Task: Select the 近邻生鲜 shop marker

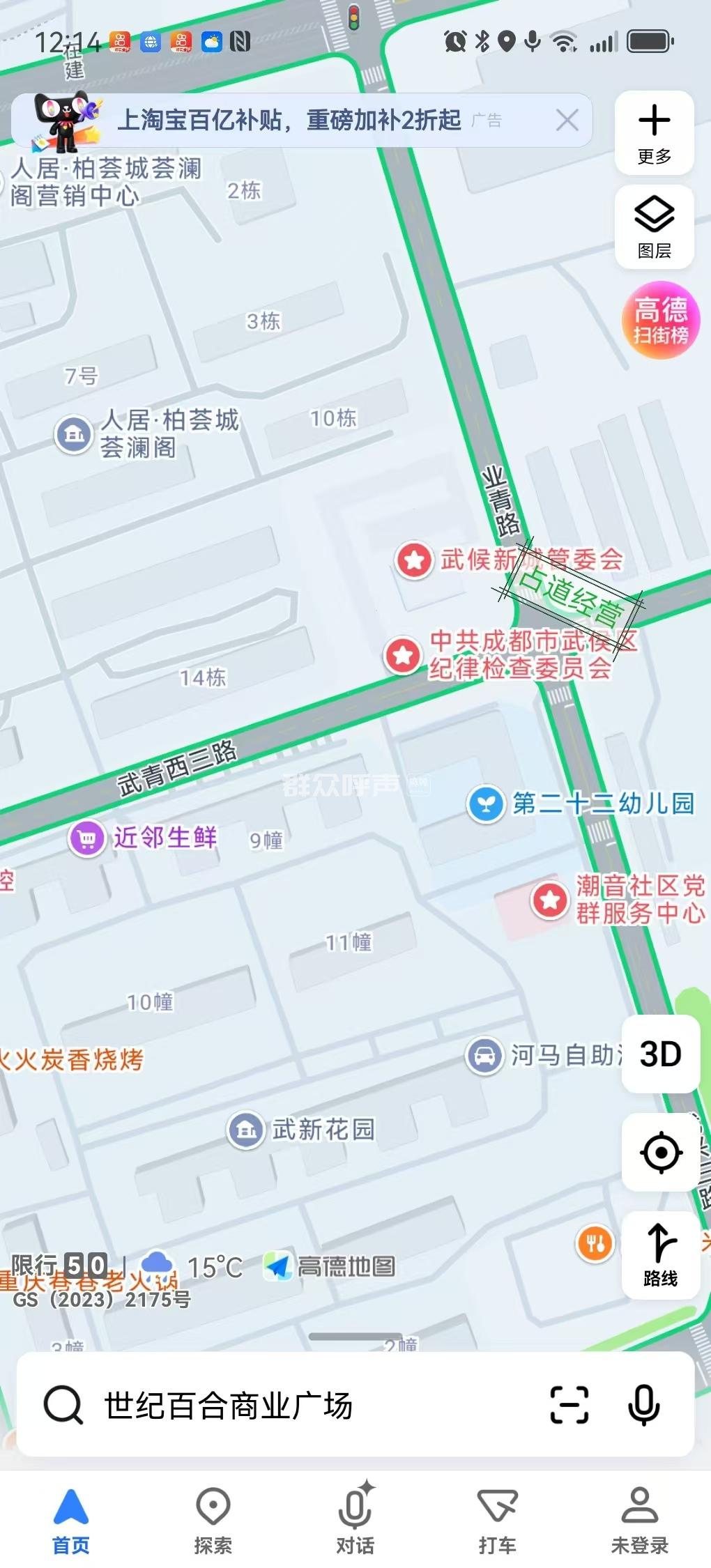Action: pos(87,839)
